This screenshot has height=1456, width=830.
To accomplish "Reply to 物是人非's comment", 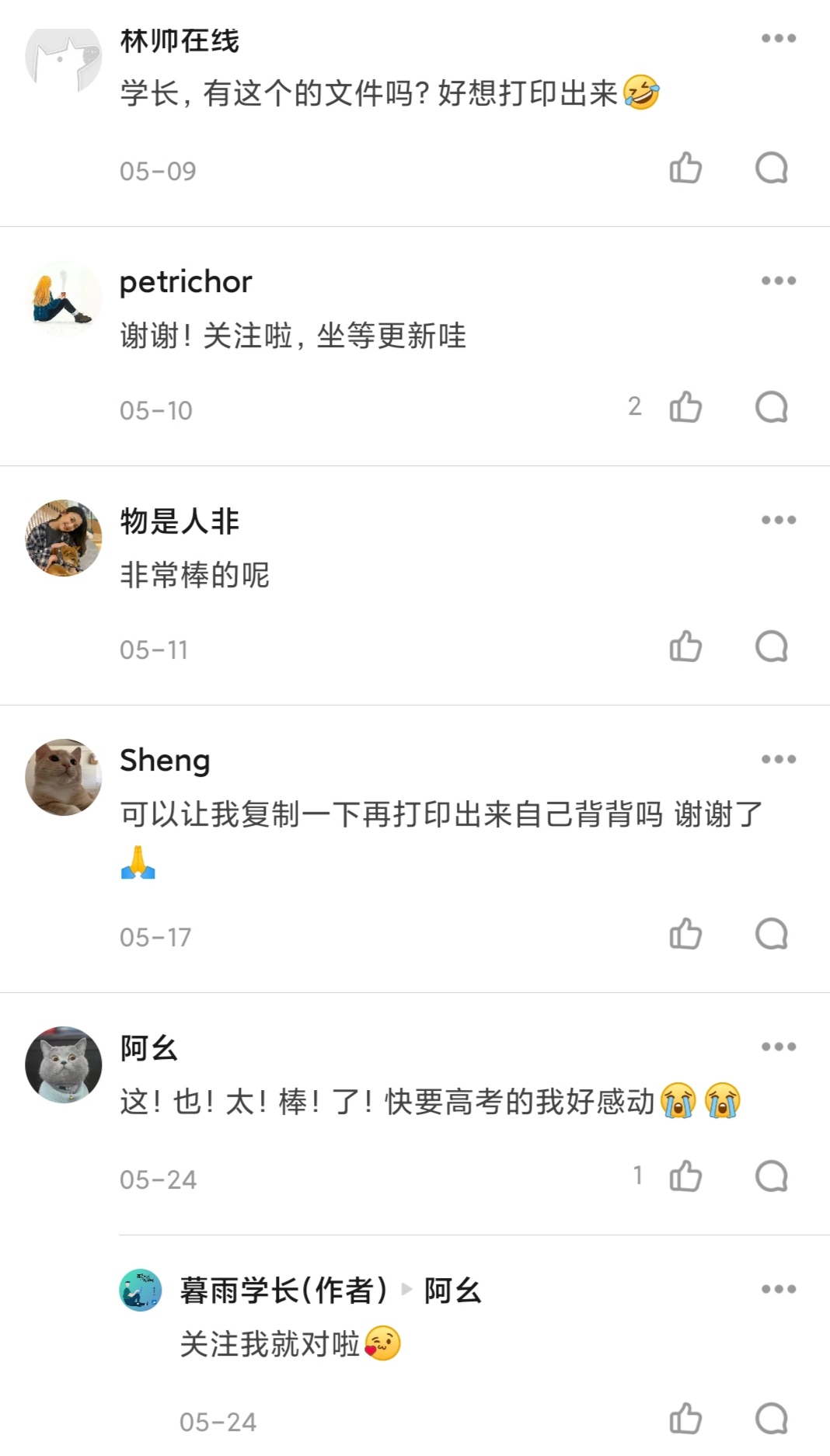I will [x=771, y=646].
